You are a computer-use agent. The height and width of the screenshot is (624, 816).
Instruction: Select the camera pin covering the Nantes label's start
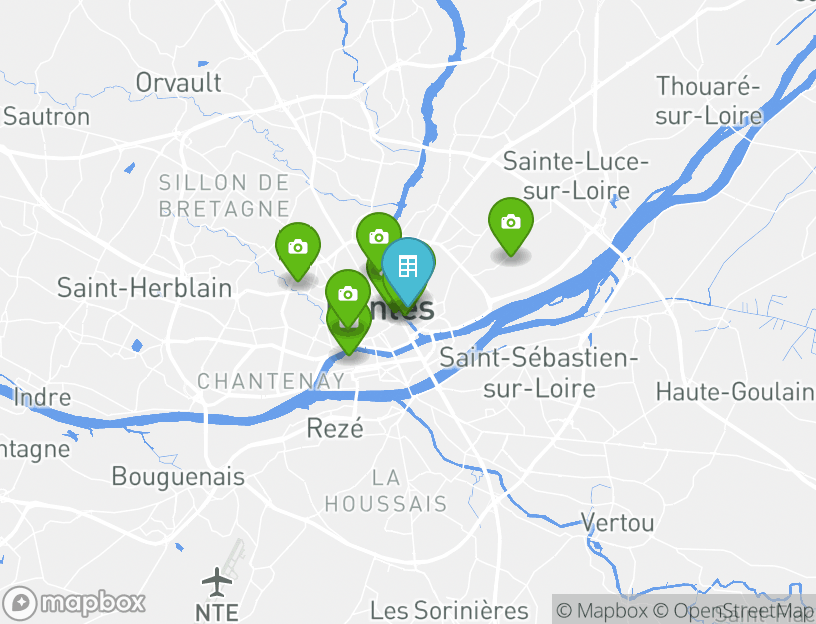tap(347, 294)
